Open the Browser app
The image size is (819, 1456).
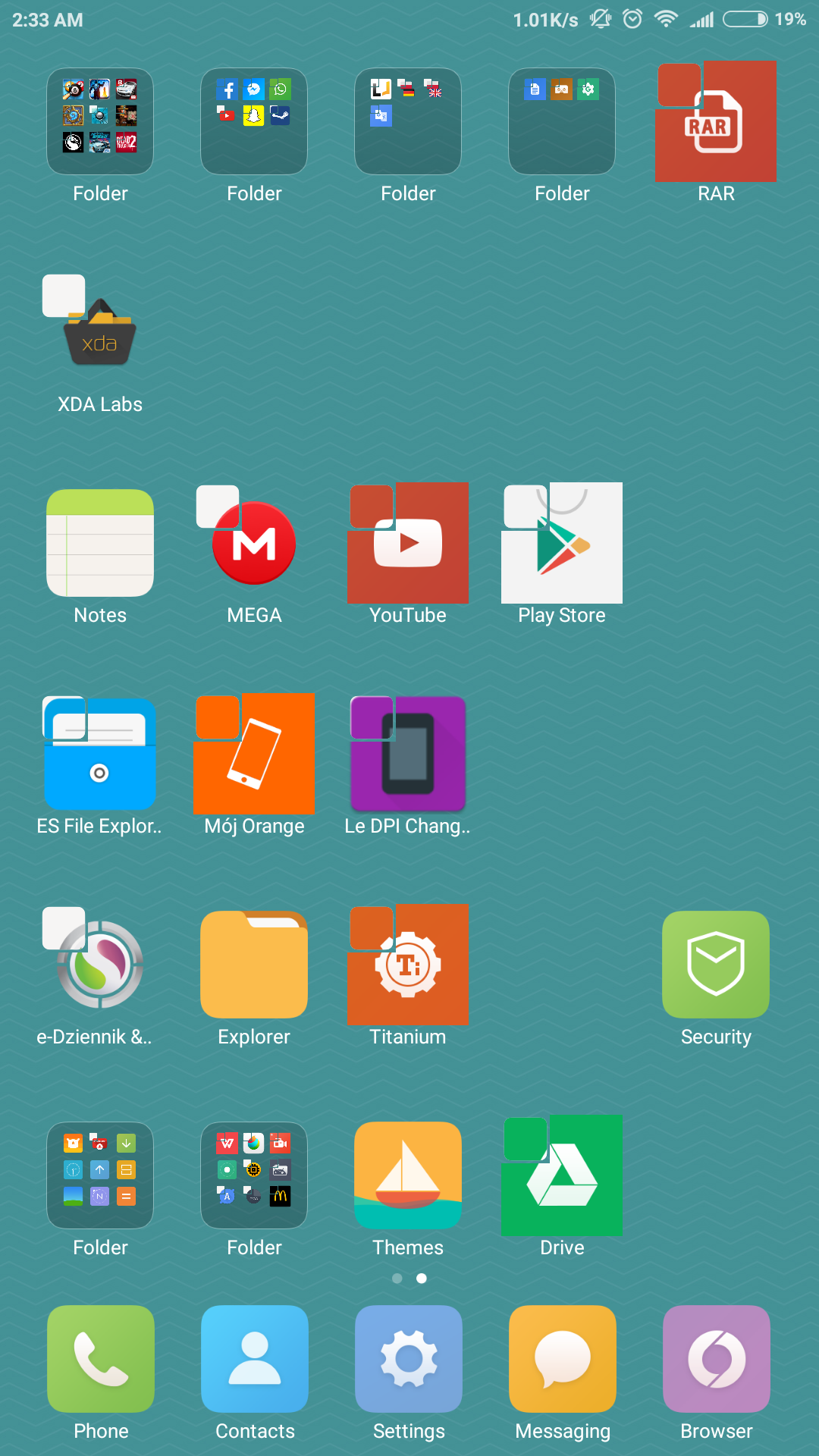[717, 1359]
